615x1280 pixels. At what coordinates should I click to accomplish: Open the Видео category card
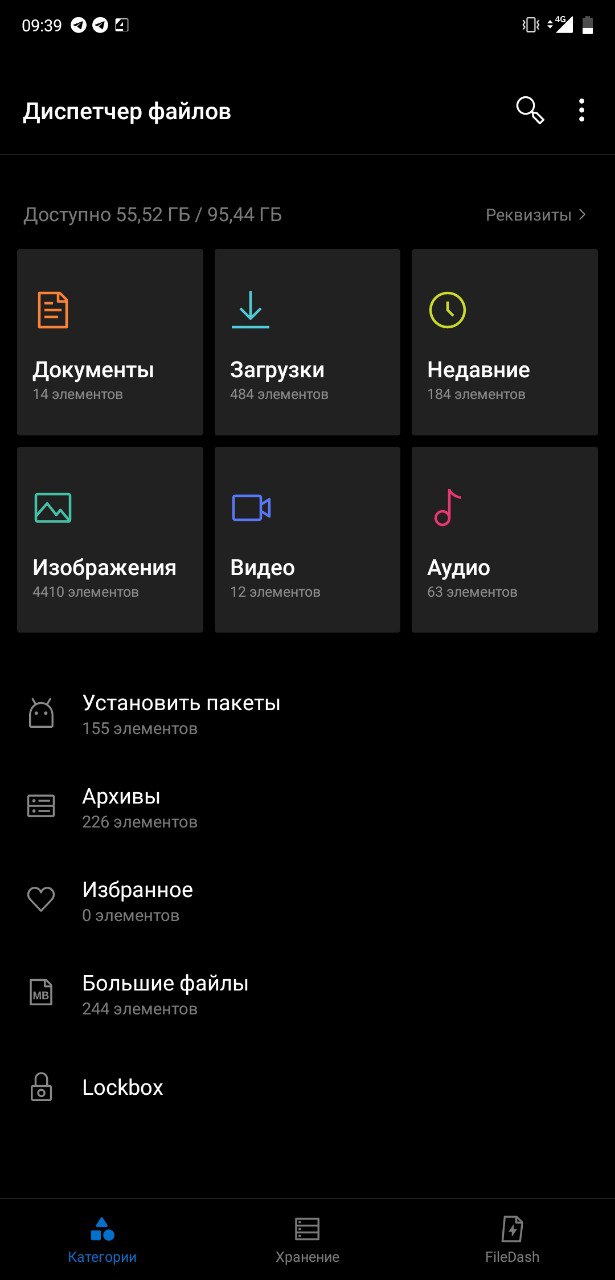coord(307,540)
